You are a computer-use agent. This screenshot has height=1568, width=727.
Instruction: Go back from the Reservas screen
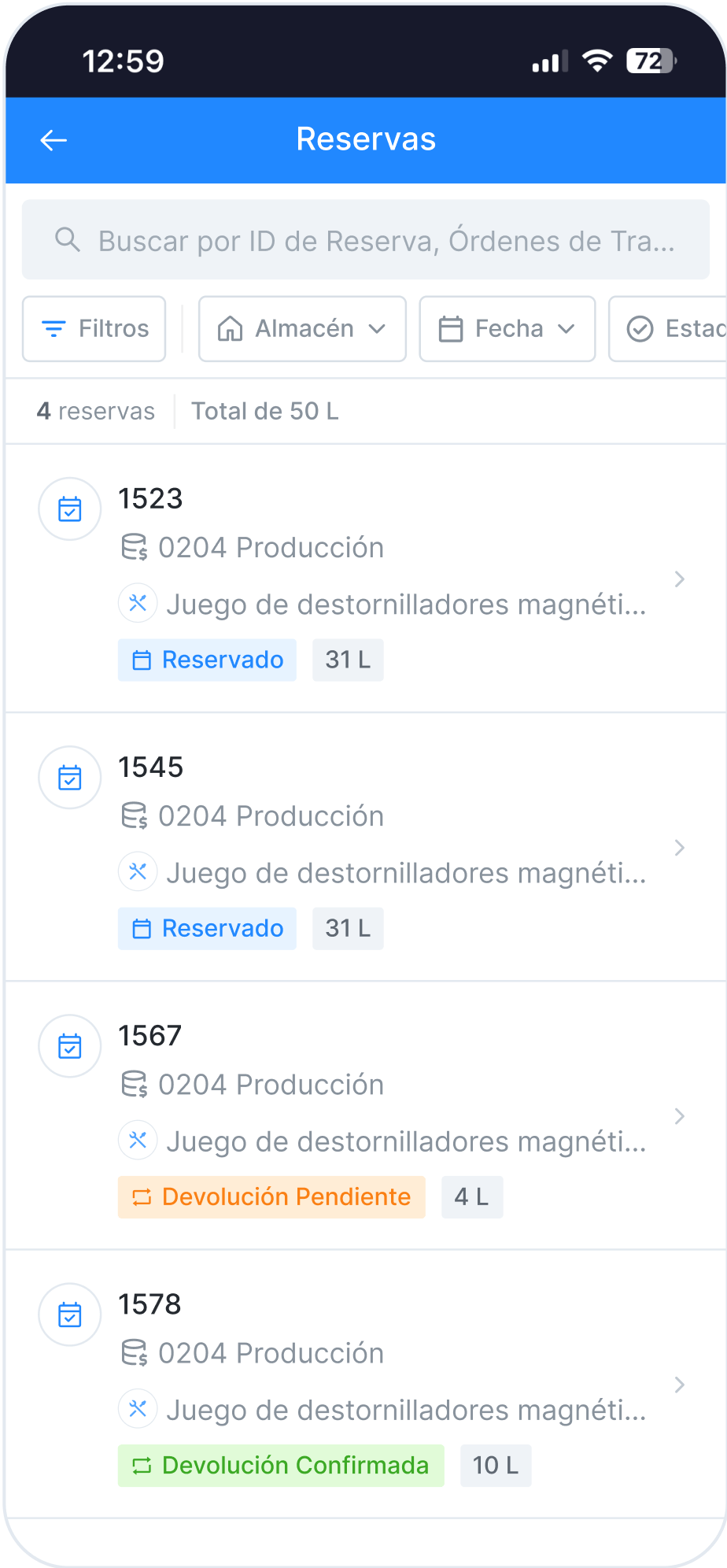click(x=54, y=140)
